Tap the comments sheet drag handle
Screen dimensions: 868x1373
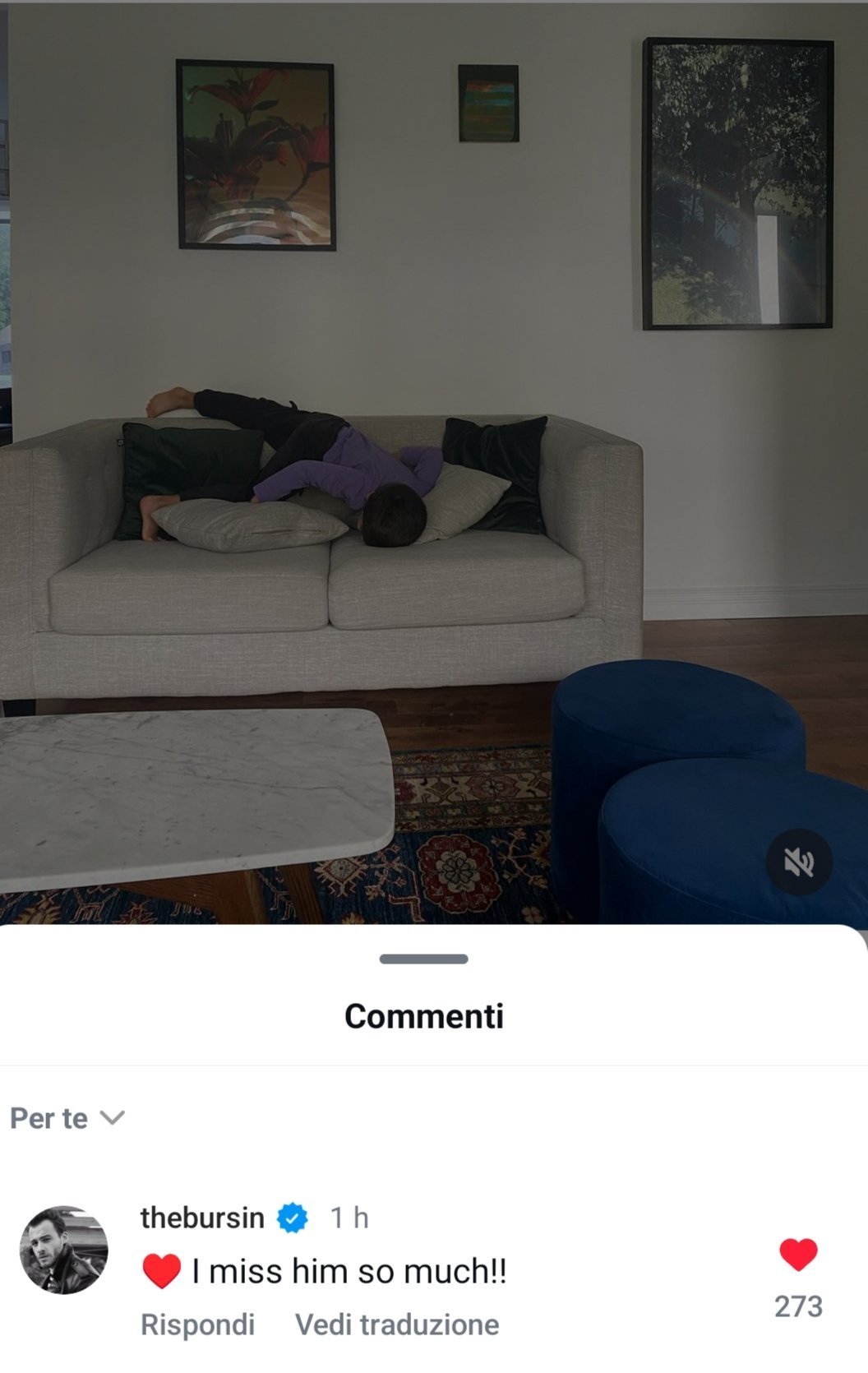(424, 959)
